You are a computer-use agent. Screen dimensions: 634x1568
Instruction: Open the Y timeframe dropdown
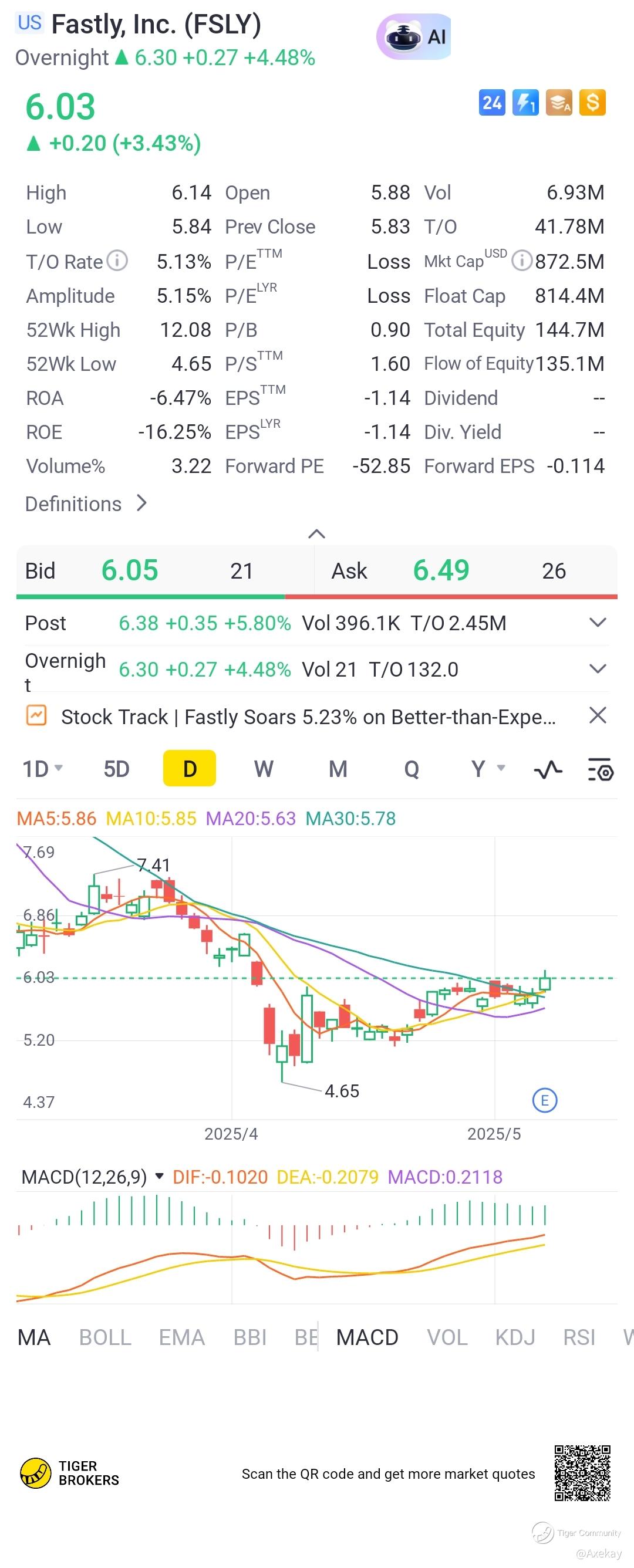(x=487, y=769)
